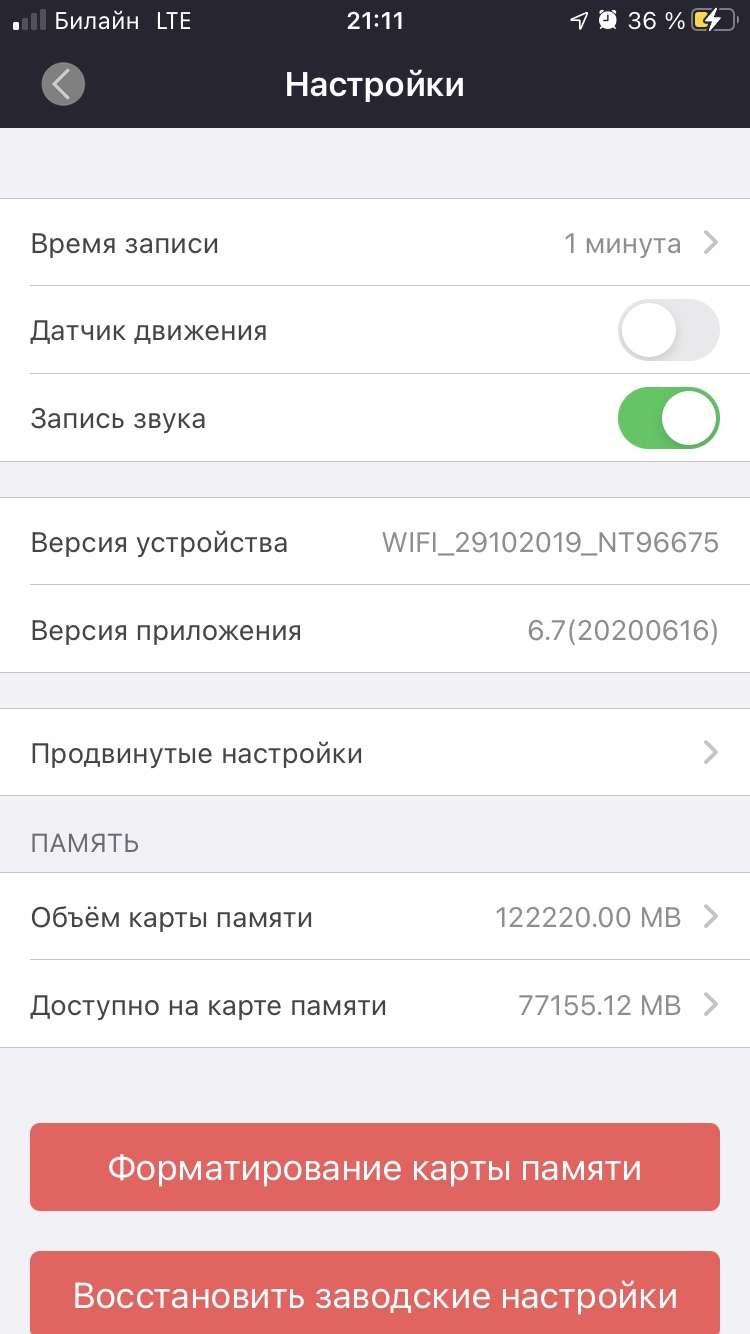
Task: Tap Восстановить заводские настройки button
Action: 375,1295
